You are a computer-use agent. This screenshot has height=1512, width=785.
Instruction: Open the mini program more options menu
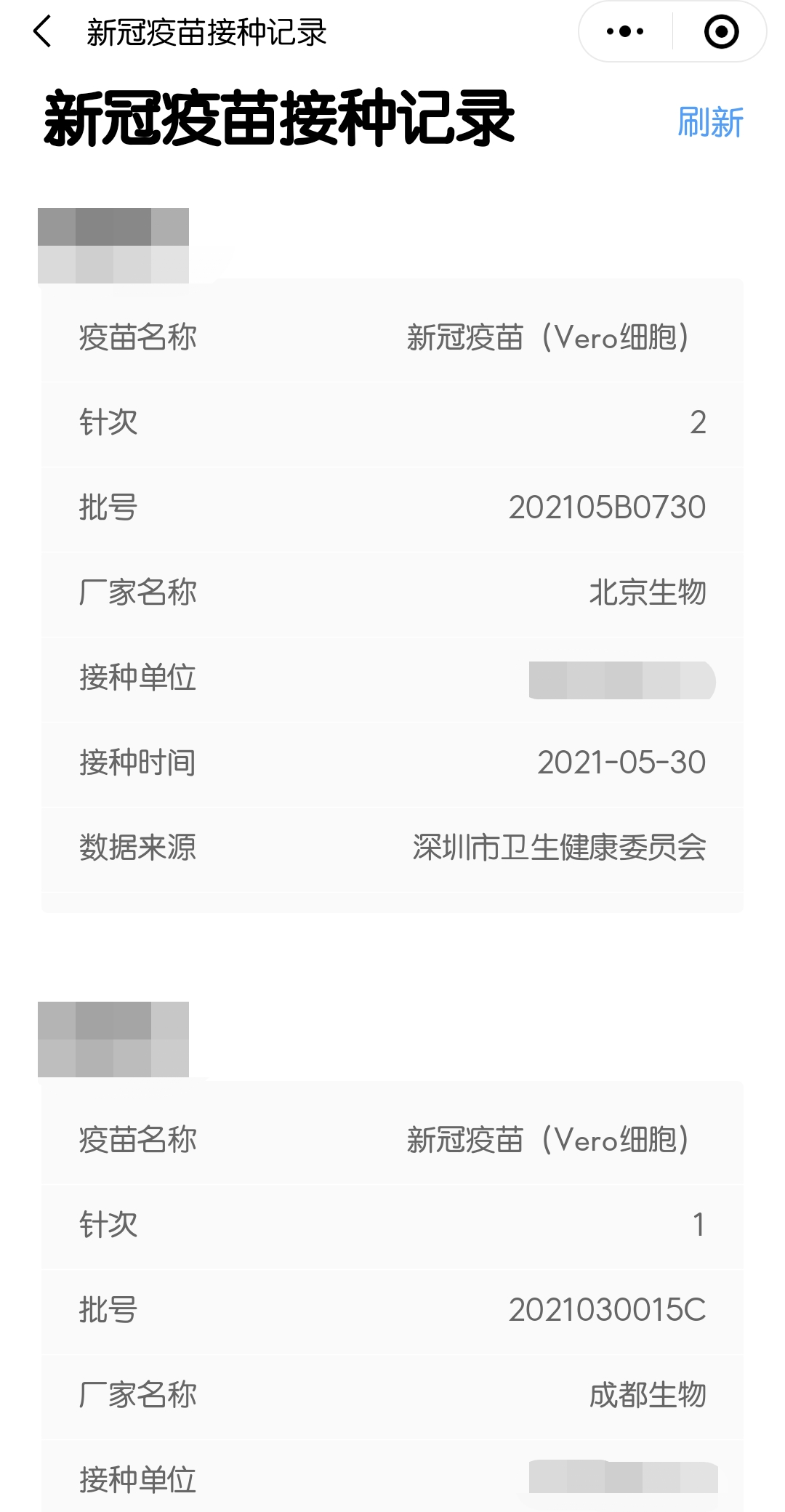point(625,32)
